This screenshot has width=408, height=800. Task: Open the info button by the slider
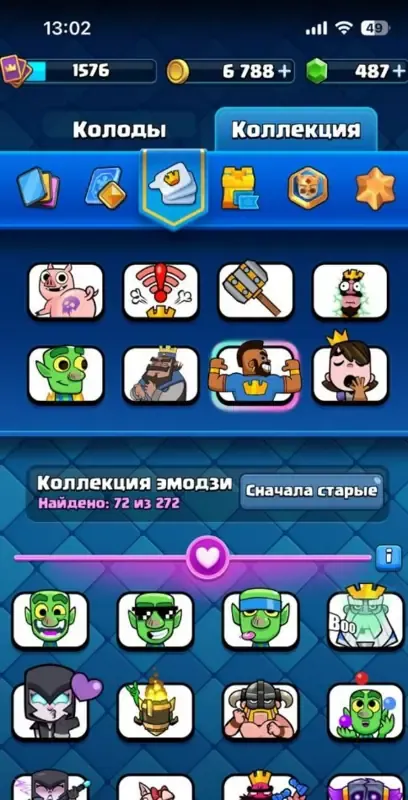tap(389, 558)
